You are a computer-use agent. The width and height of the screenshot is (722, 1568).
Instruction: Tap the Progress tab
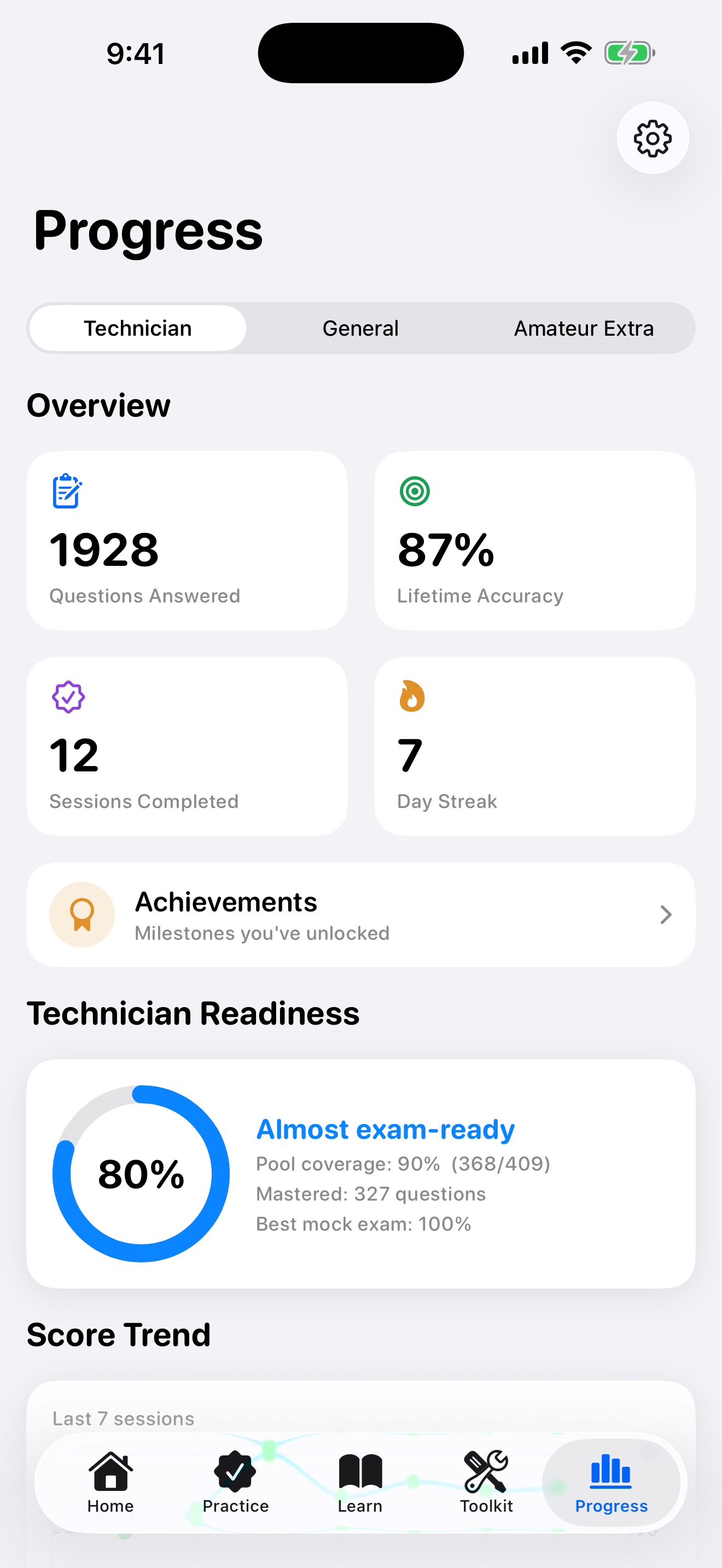tap(611, 1483)
